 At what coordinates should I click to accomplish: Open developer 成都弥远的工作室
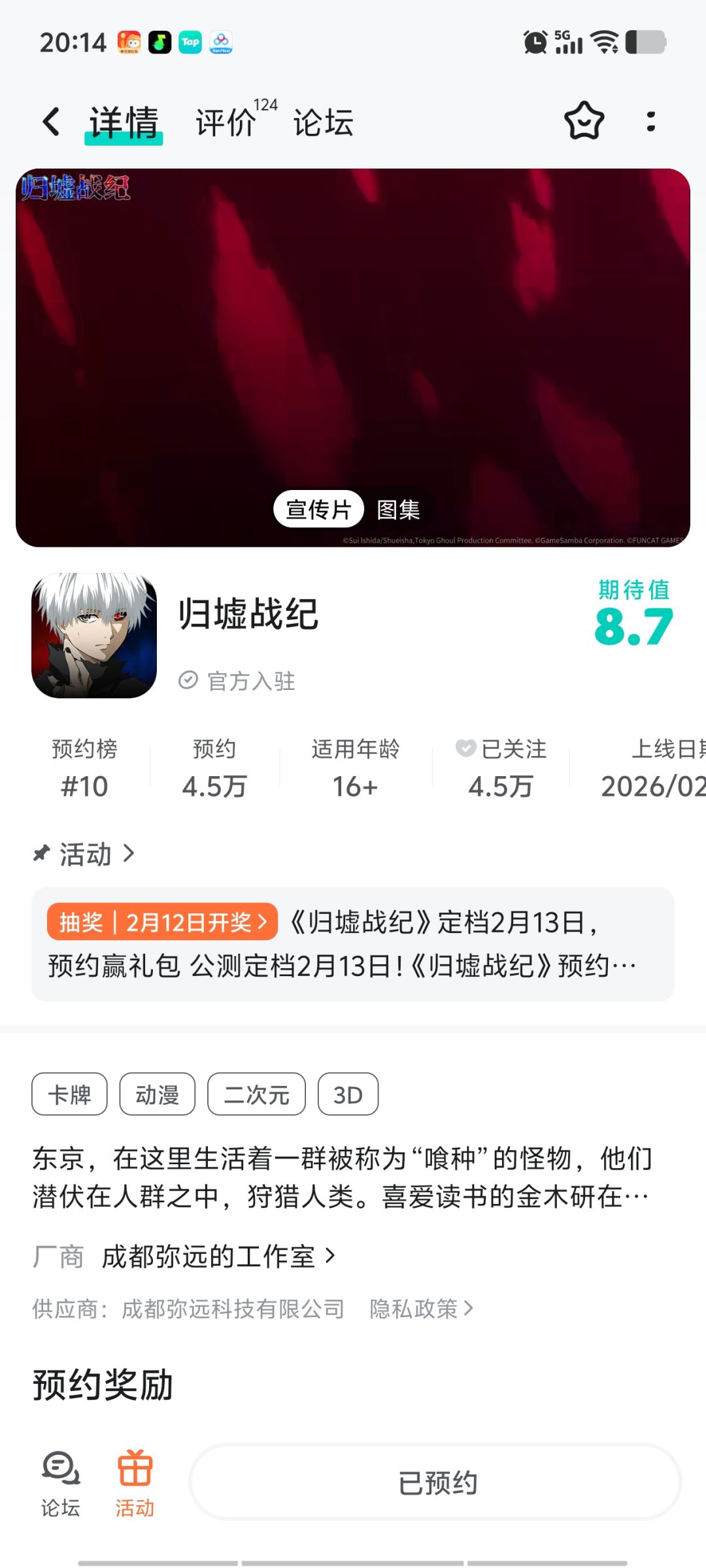(x=218, y=1256)
